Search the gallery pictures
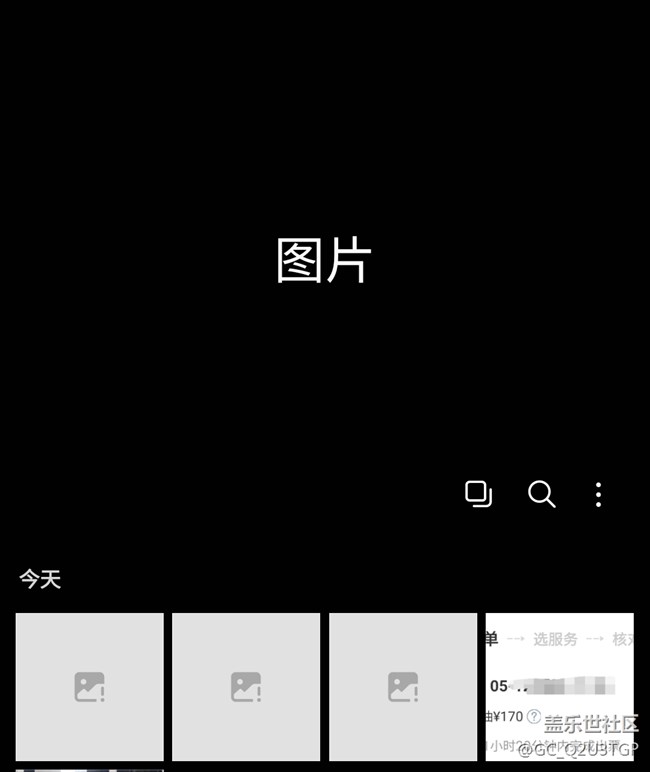 (x=541, y=494)
